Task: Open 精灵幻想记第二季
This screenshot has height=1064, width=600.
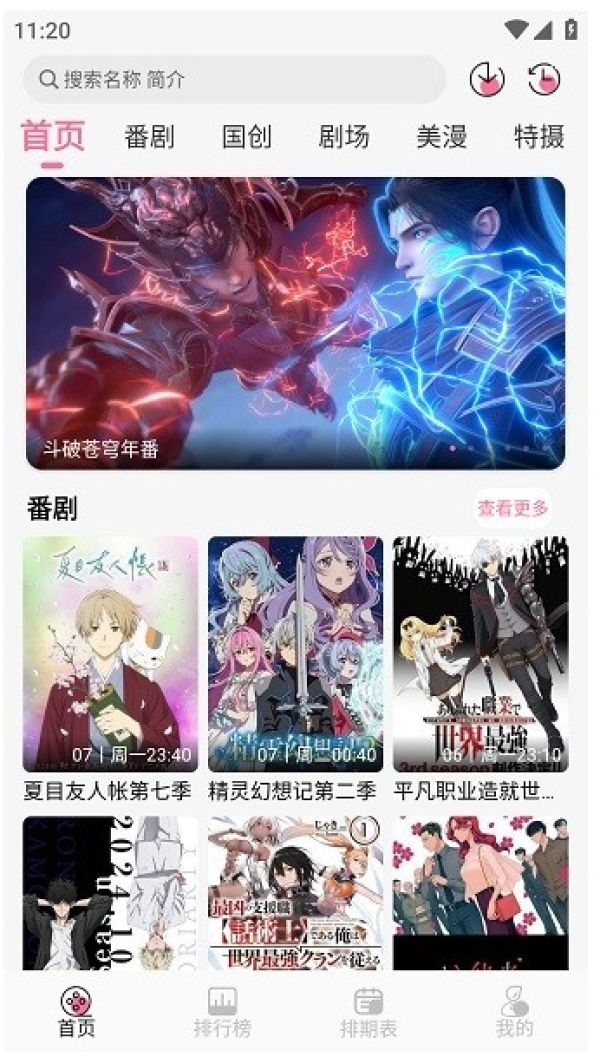Action: (x=295, y=655)
